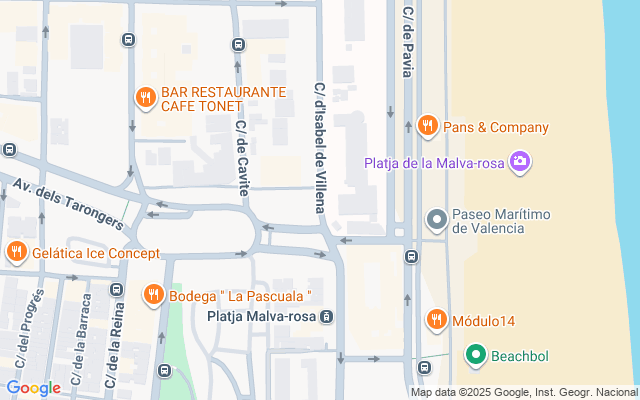Open the Gelática Ice Concept marker
Viewport: 640px width, 400px height.
(x=16, y=251)
